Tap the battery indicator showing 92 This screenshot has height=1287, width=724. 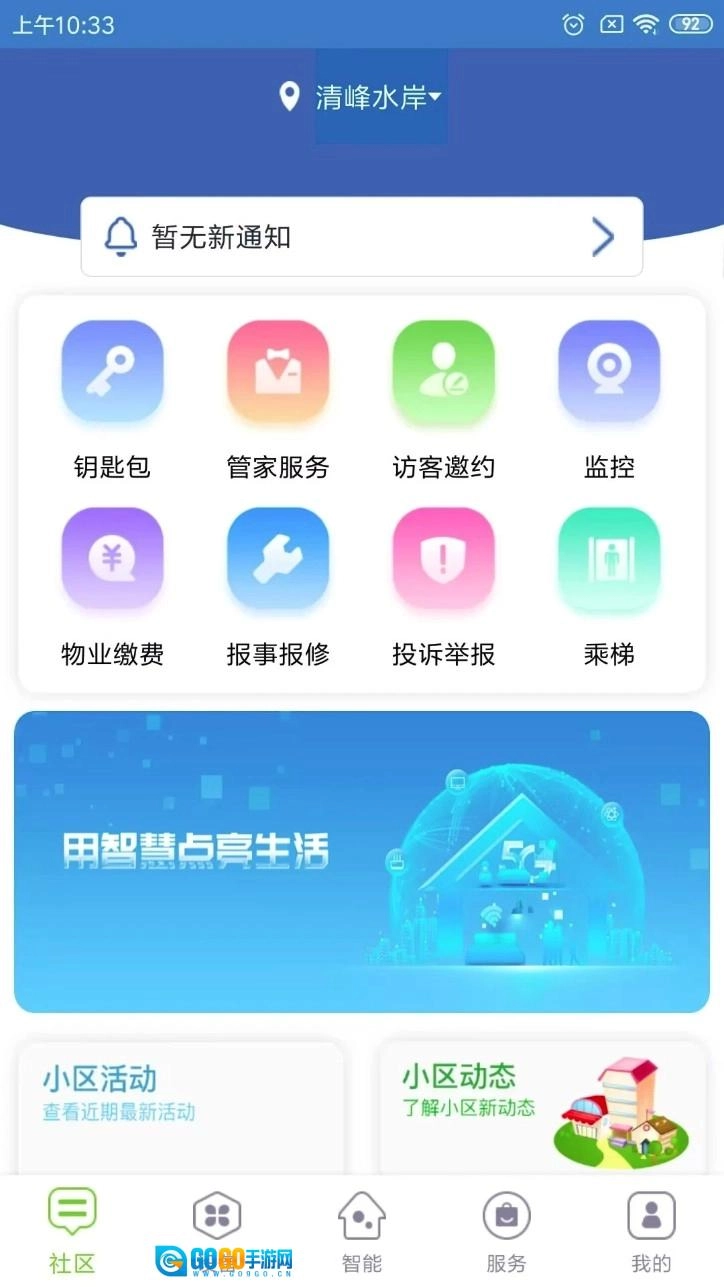coord(689,22)
